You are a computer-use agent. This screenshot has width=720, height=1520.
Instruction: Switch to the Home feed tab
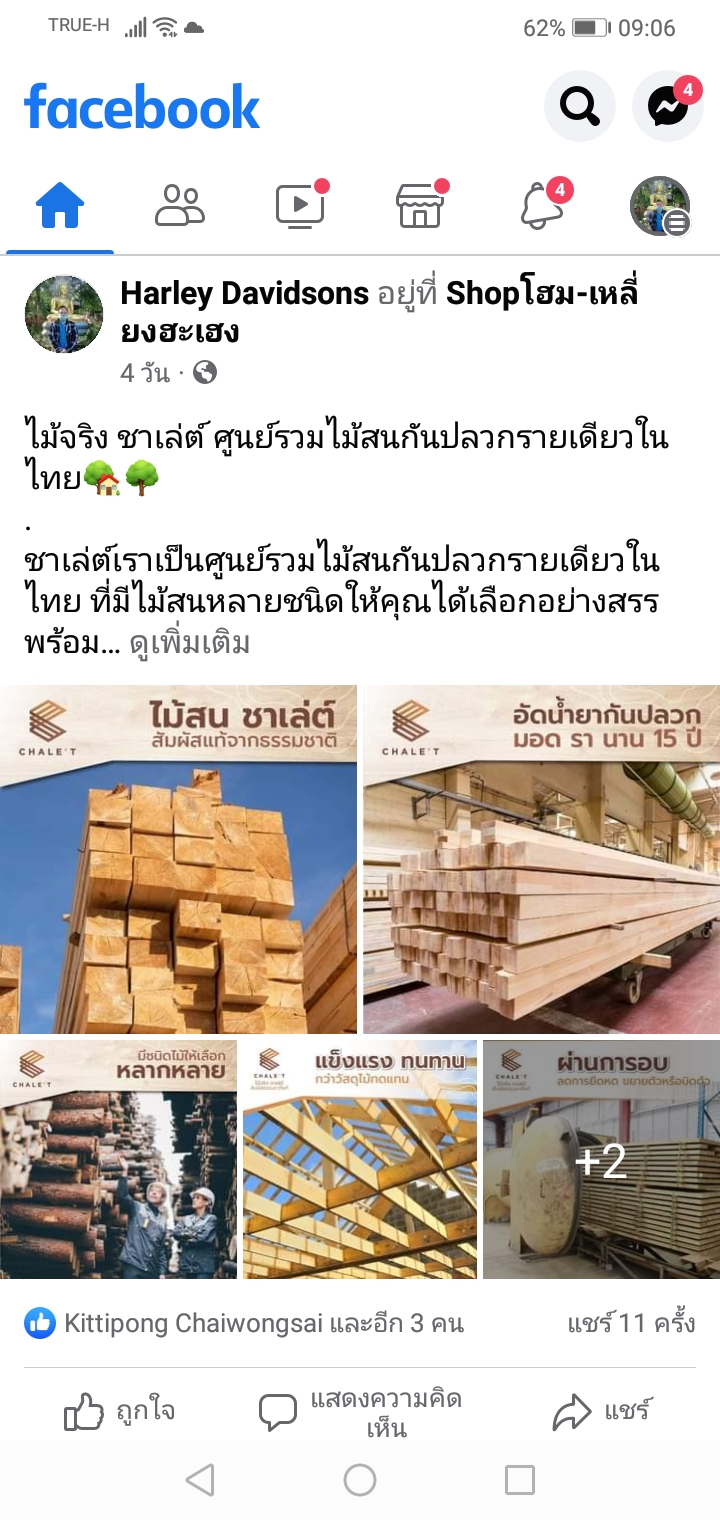pyautogui.click(x=60, y=206)
